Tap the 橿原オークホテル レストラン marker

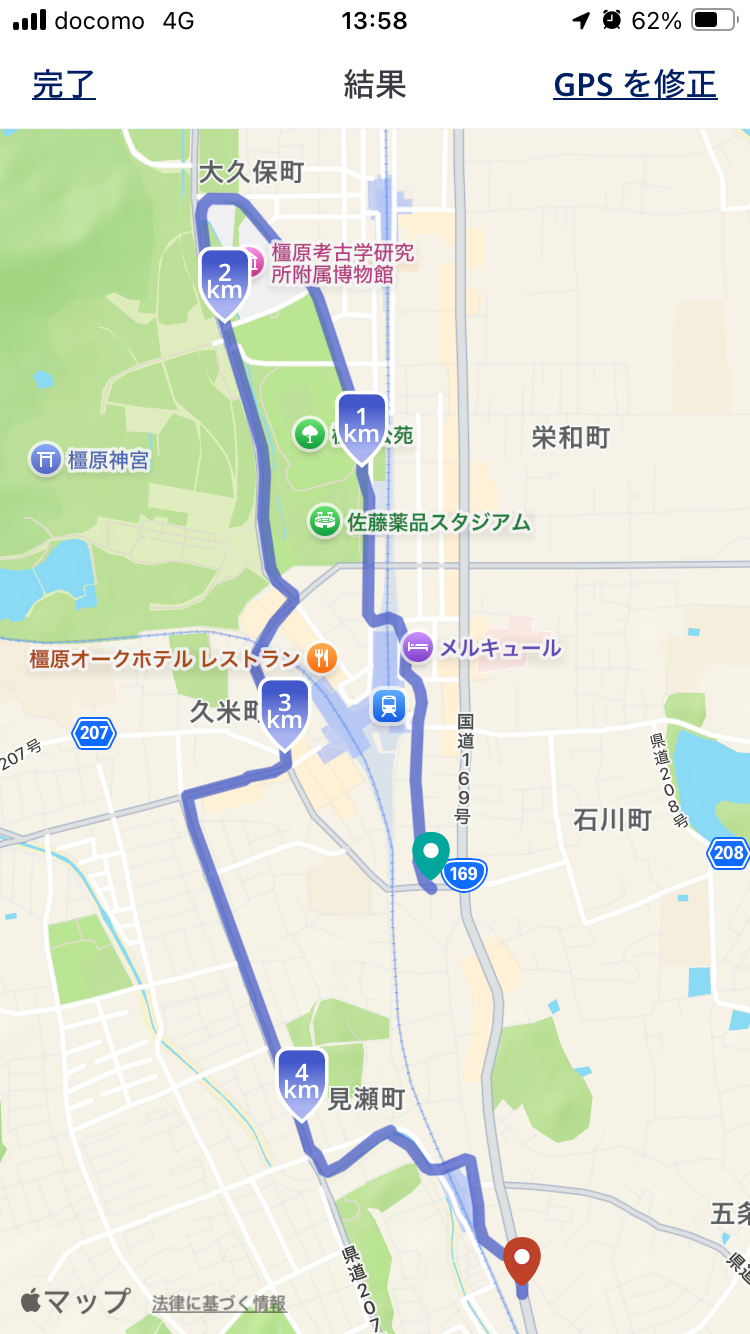[321, 658]
